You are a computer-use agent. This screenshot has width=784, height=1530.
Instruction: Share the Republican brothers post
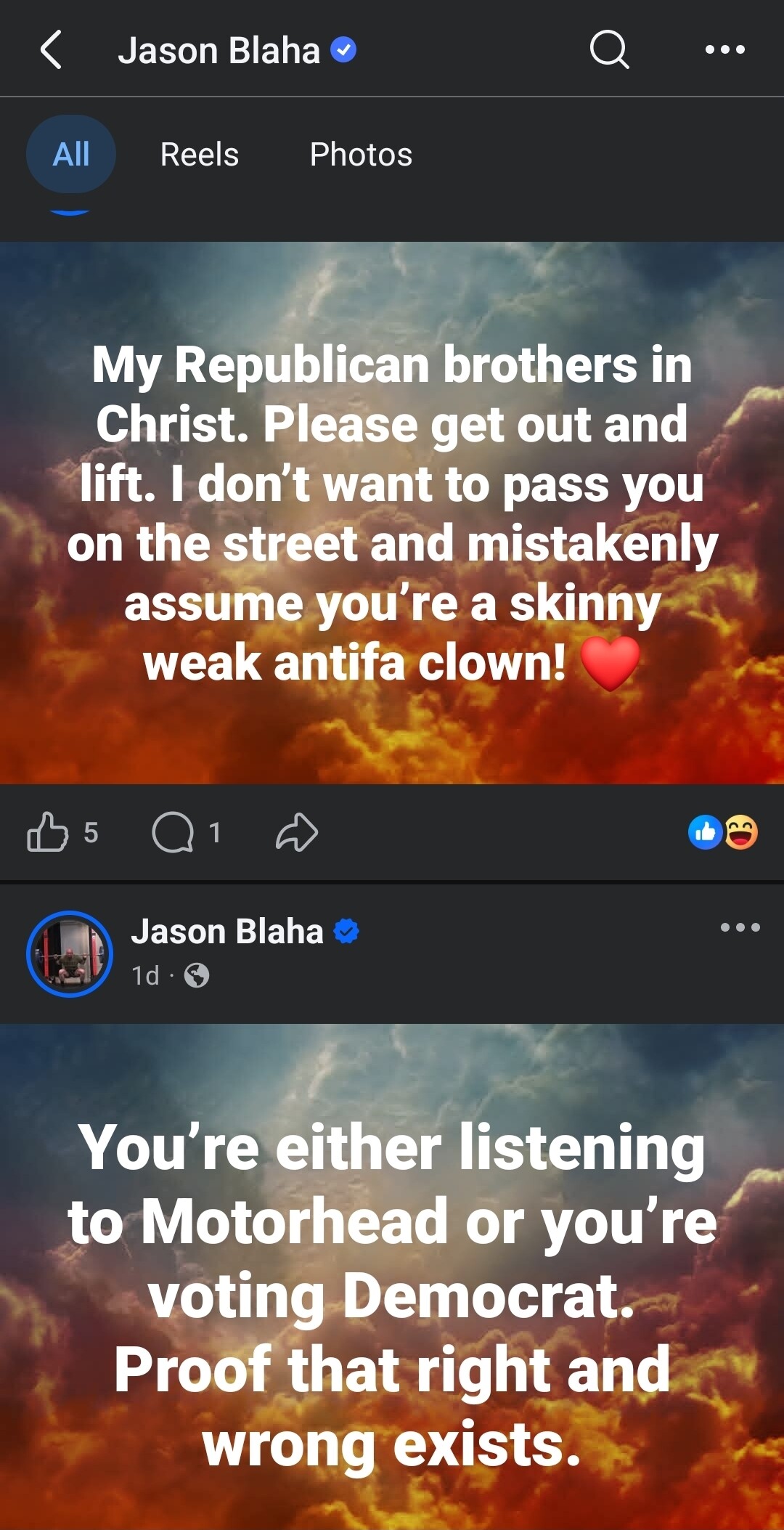click(x=297, y=831)
